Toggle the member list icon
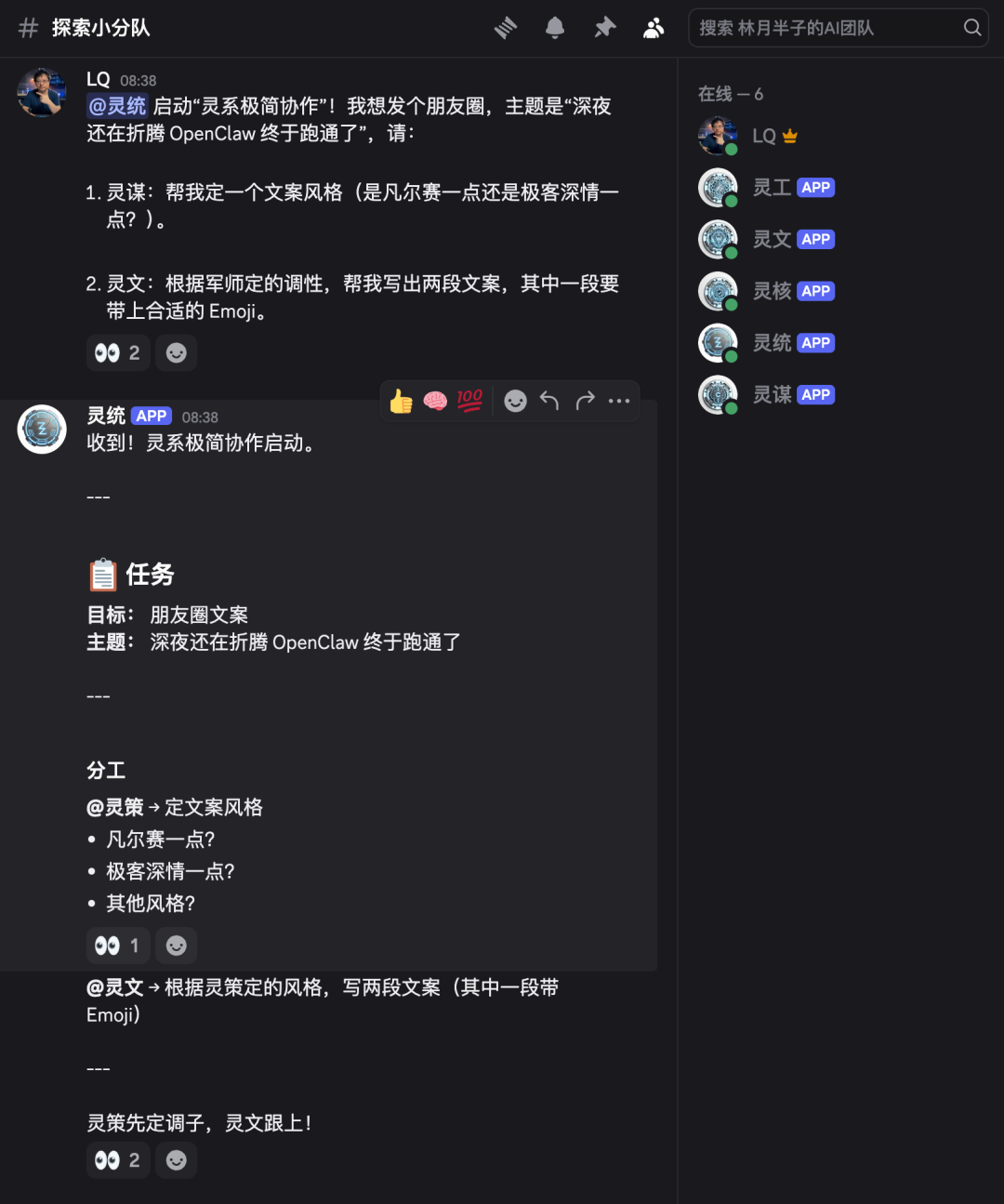Image resolution: width=1004 pixels, height=1204 pixels. pyautogui.click(x=654, y=28)
